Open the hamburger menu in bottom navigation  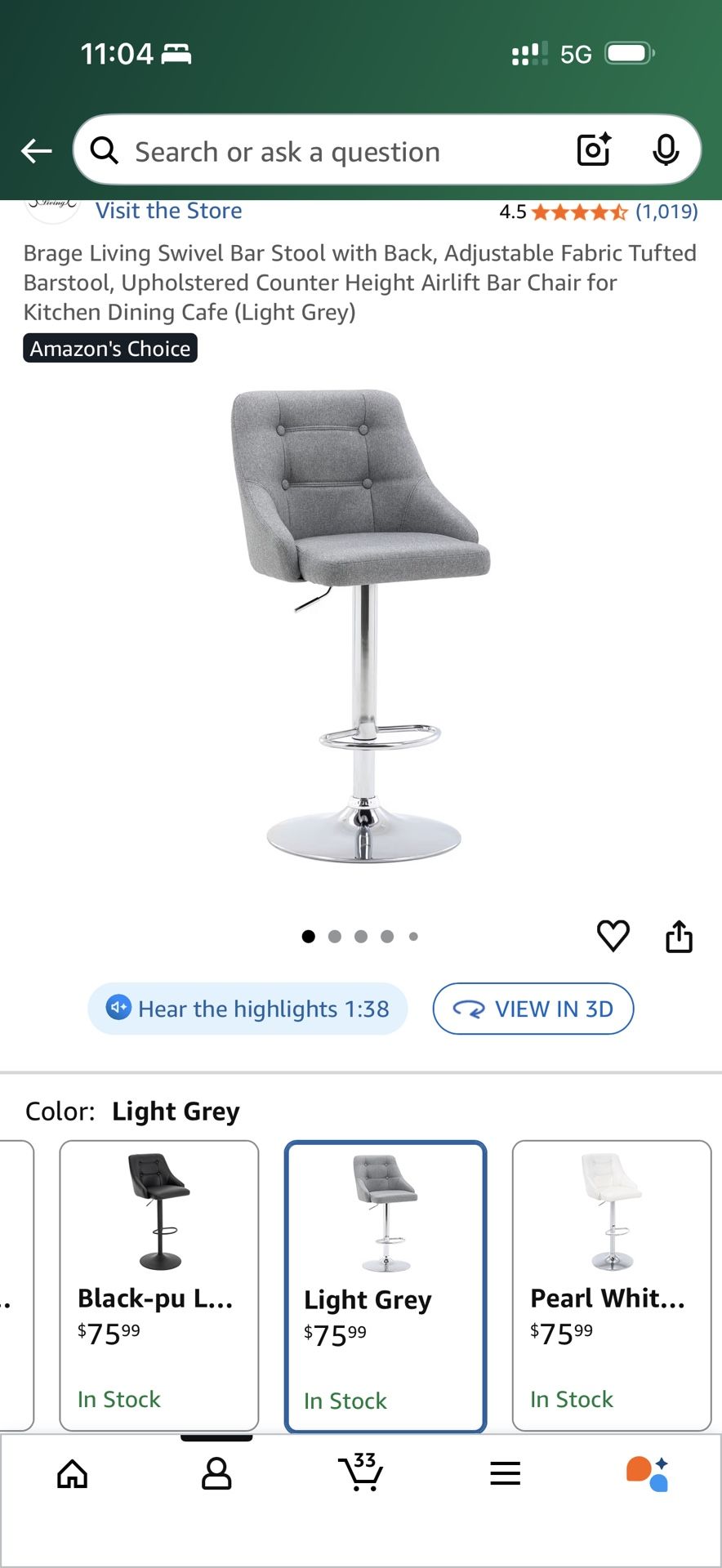(506, 1472)
